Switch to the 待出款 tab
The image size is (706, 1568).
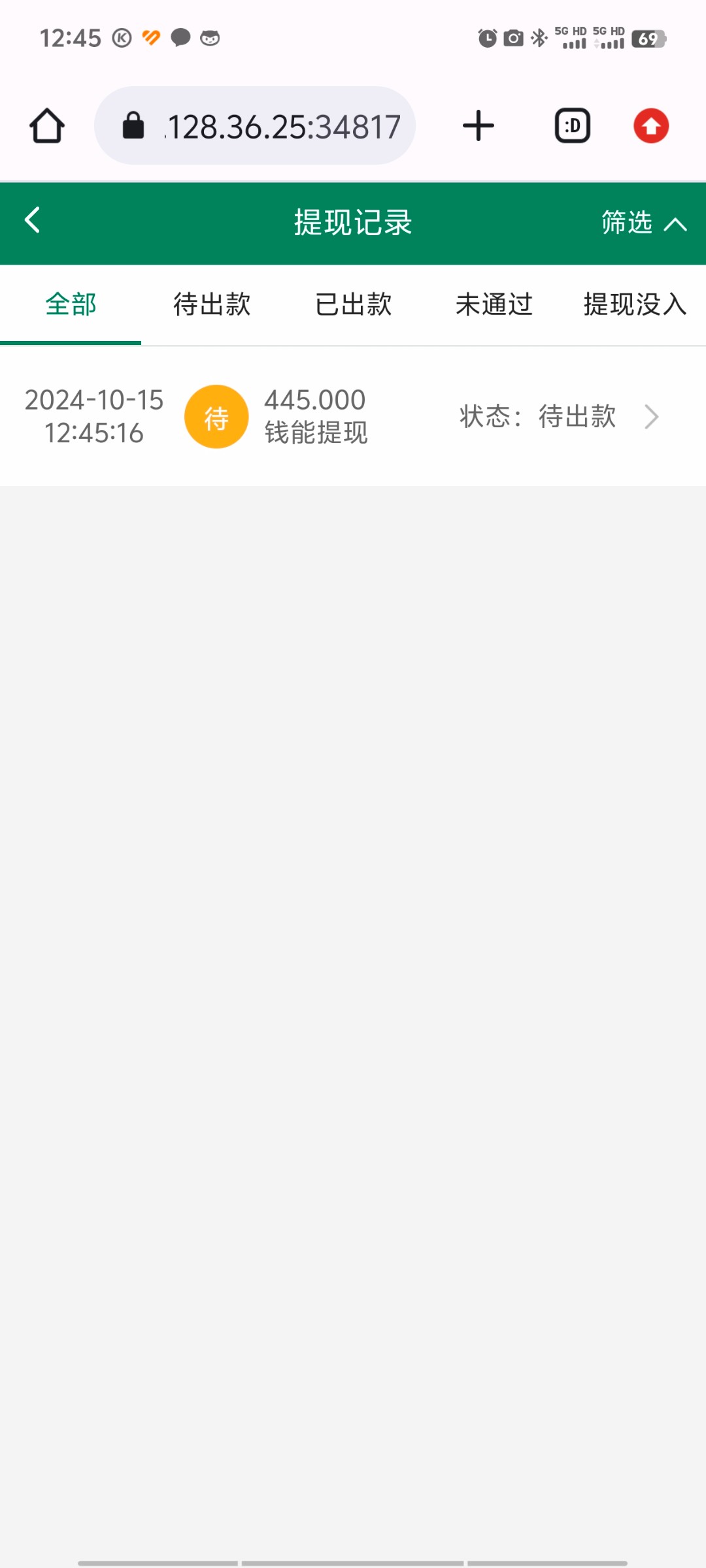tap(211, 304)
